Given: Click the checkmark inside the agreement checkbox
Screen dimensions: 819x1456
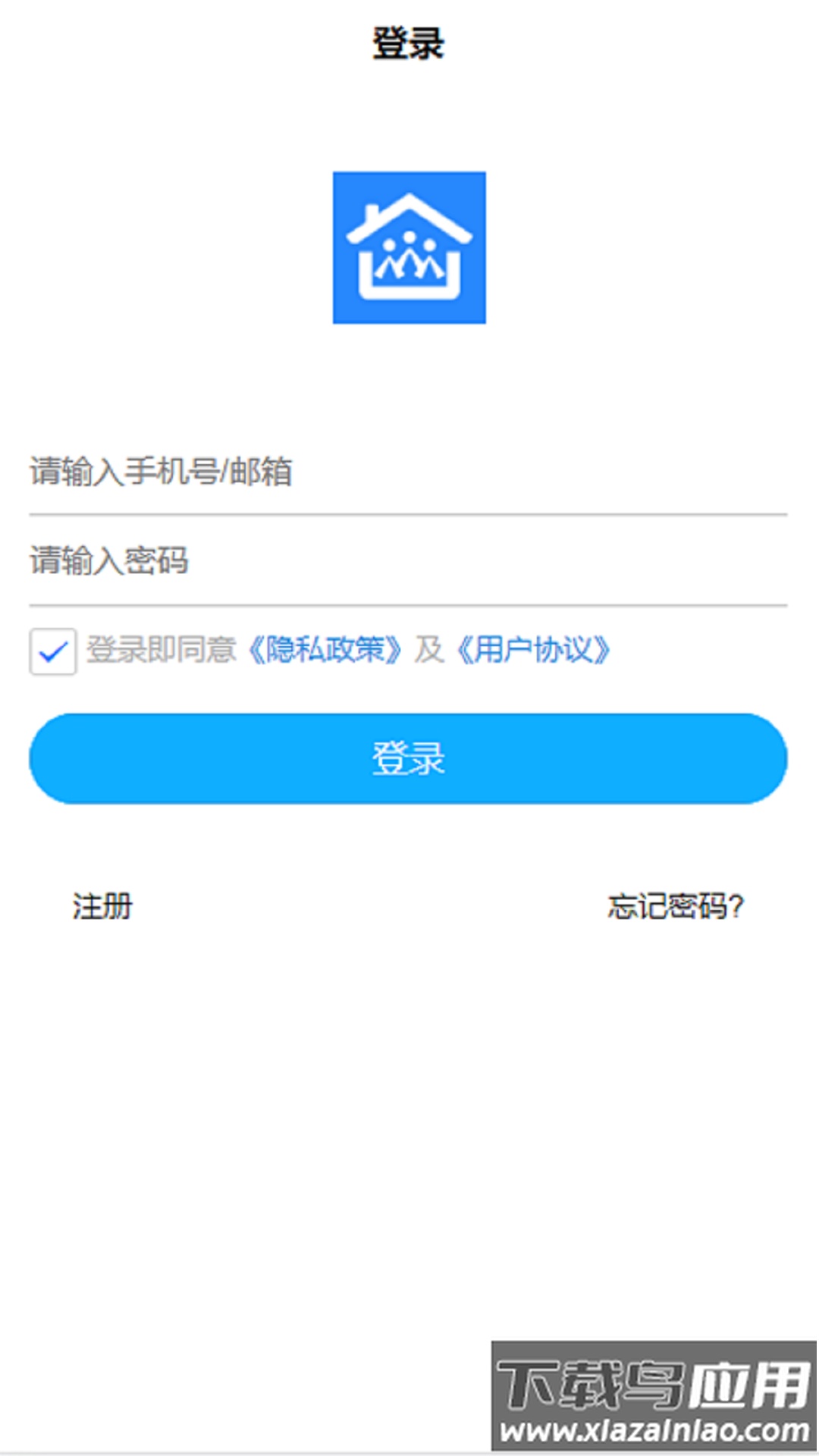Looking at the screenshot, I should [x=52, y=651].
